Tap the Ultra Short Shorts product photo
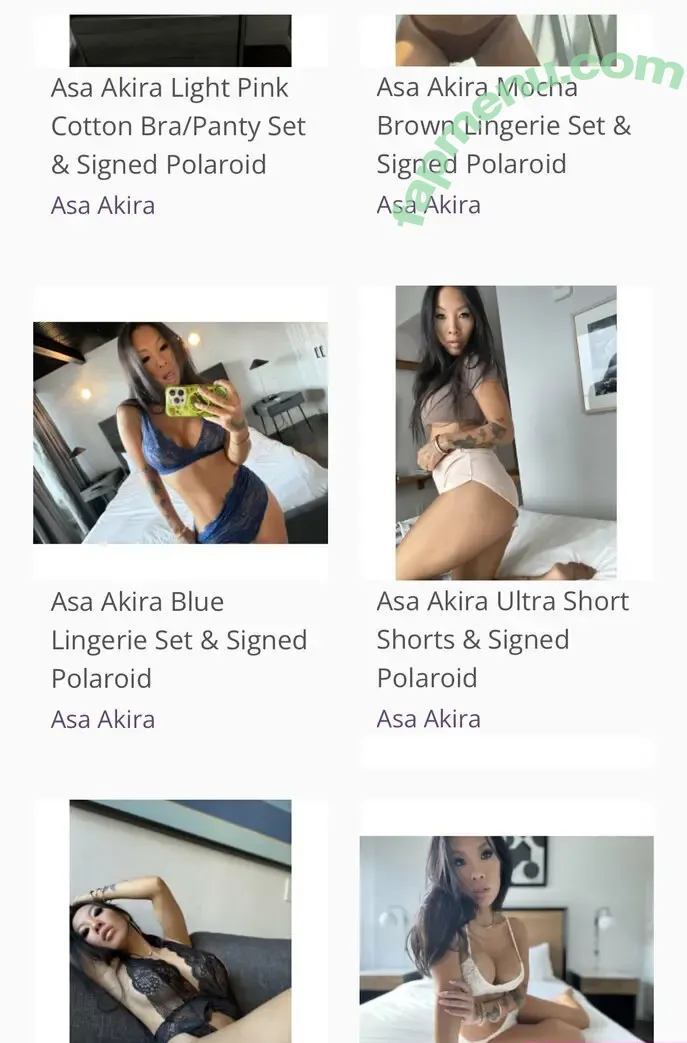 coord(506,433)
